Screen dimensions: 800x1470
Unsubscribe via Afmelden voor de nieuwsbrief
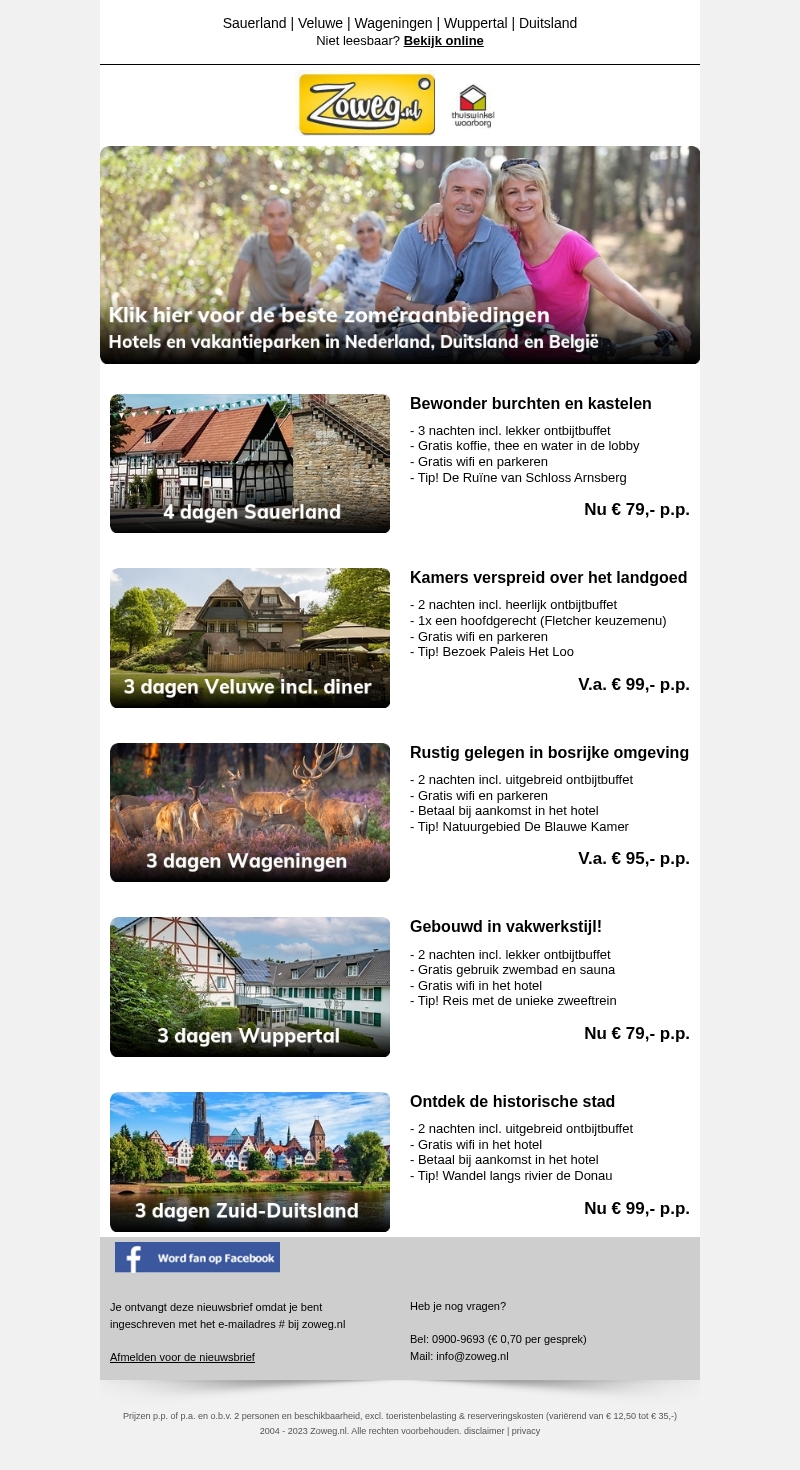pyautogui.click(x=182, y=1357)
